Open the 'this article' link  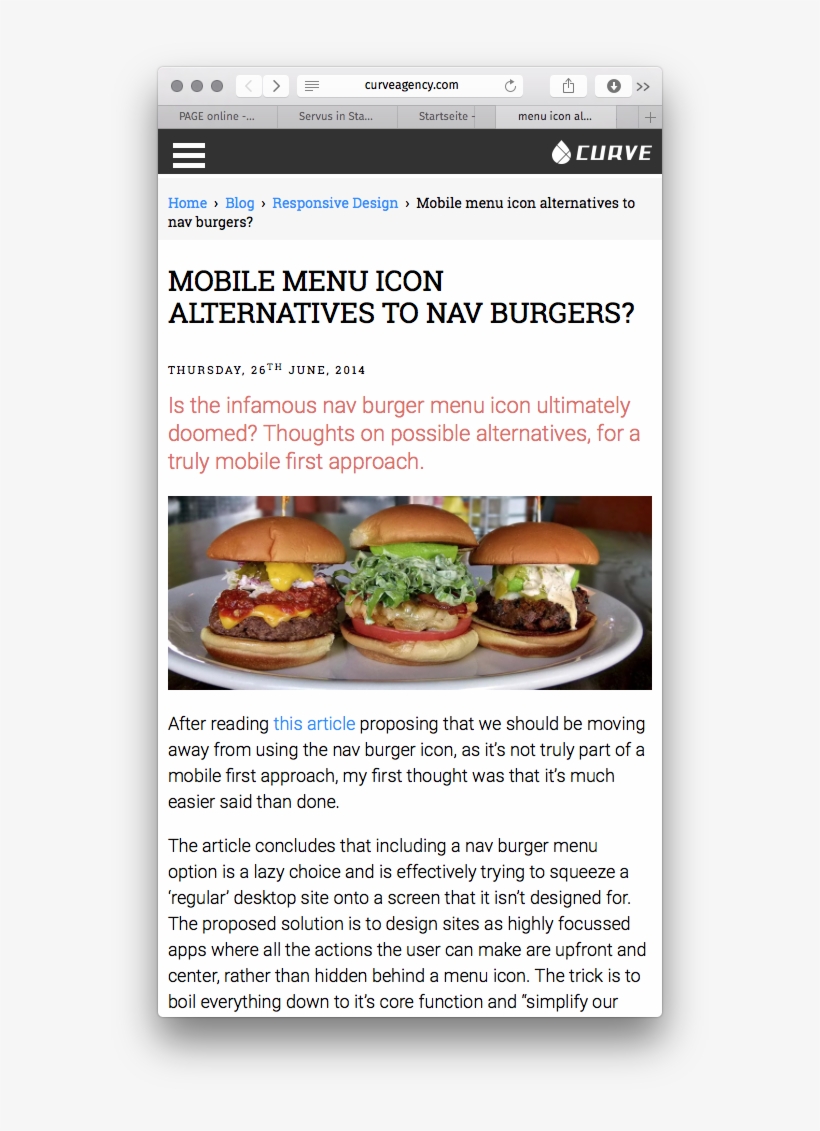(314, 724)
